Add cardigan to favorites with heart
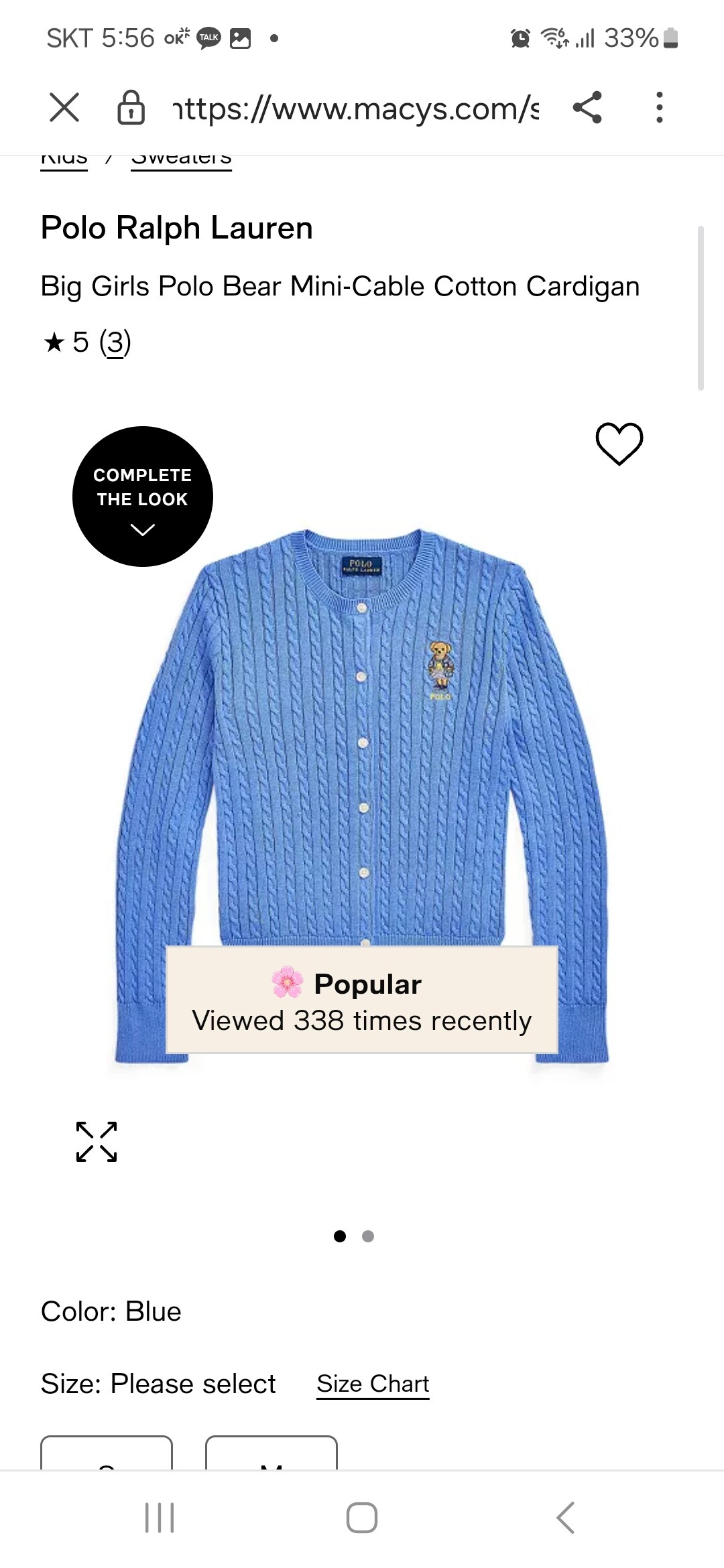The width and height of the screenshot is (724, 1568). [619, 443]
